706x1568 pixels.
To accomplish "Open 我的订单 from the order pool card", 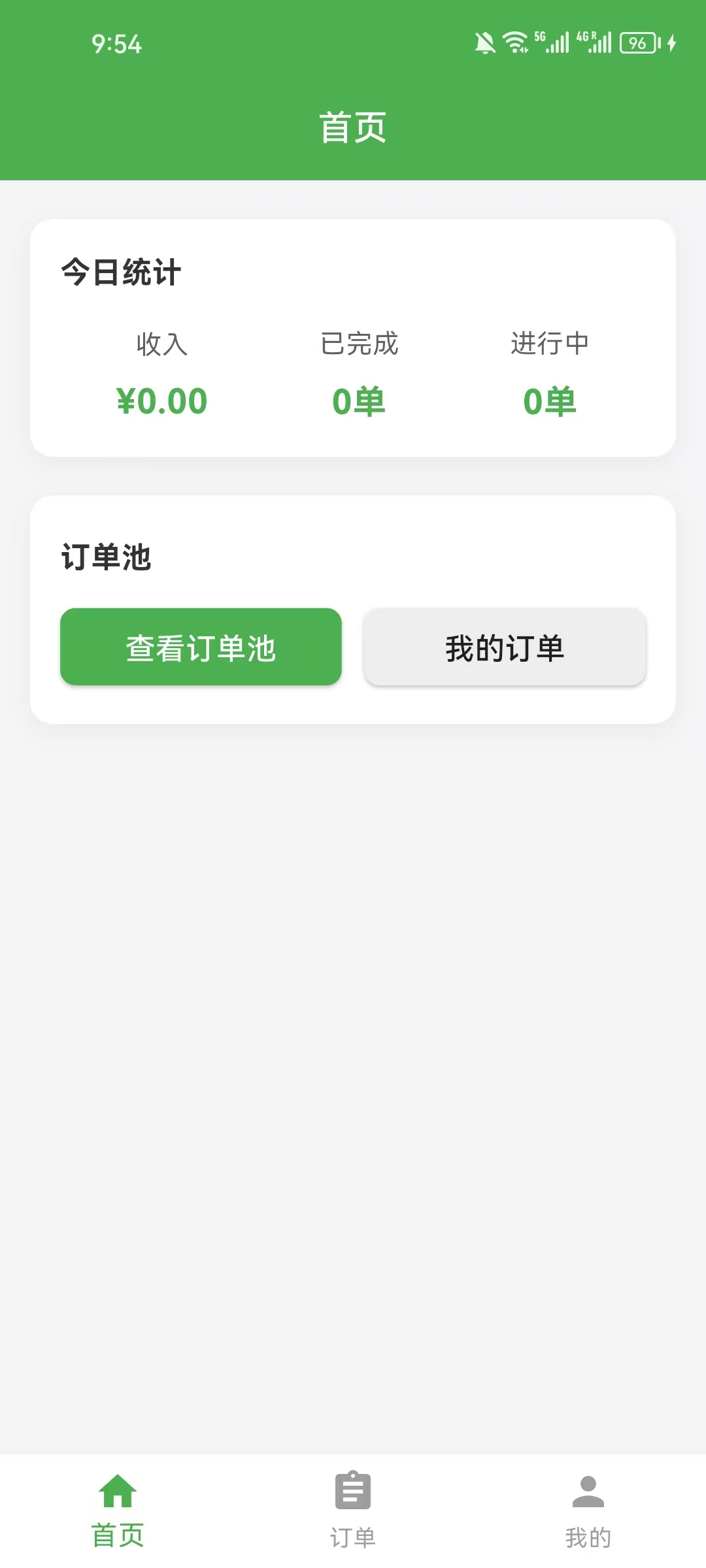I will 505,647.
